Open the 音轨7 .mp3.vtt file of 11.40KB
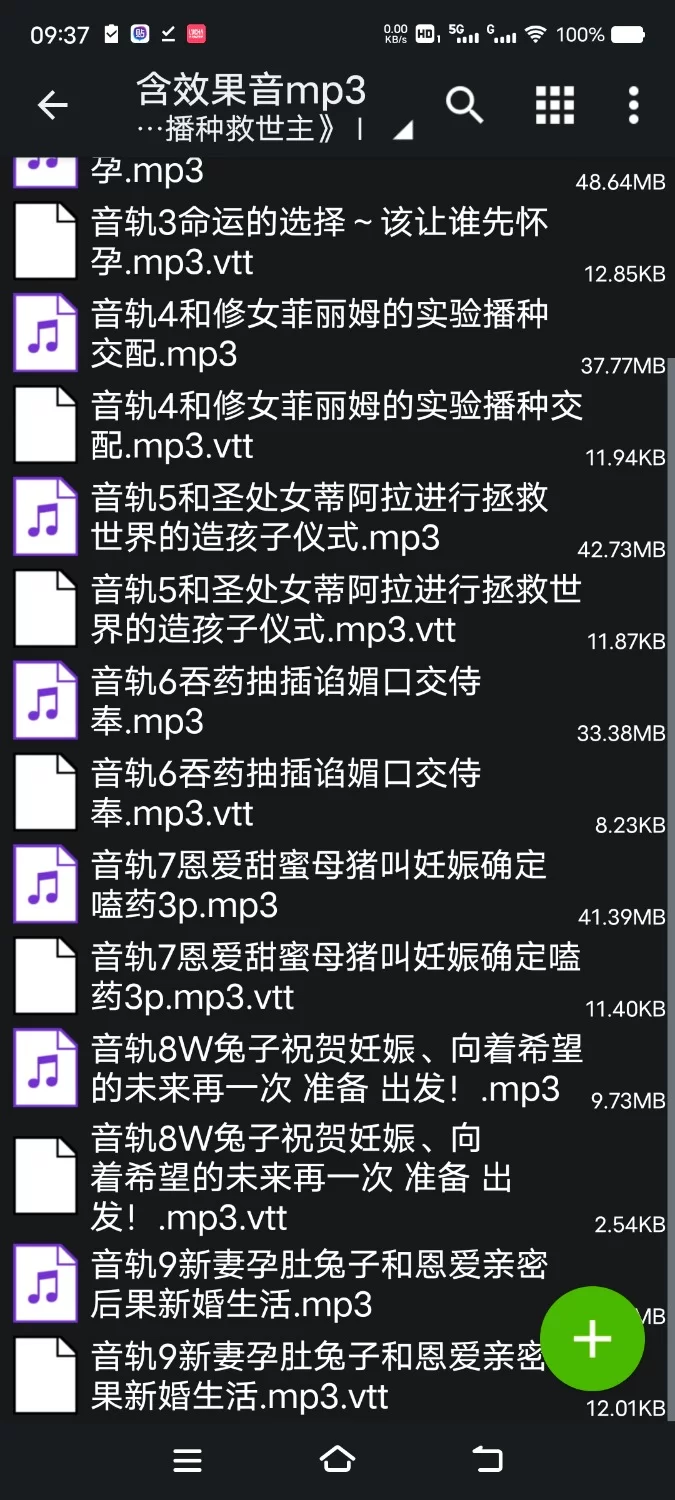 320,978
